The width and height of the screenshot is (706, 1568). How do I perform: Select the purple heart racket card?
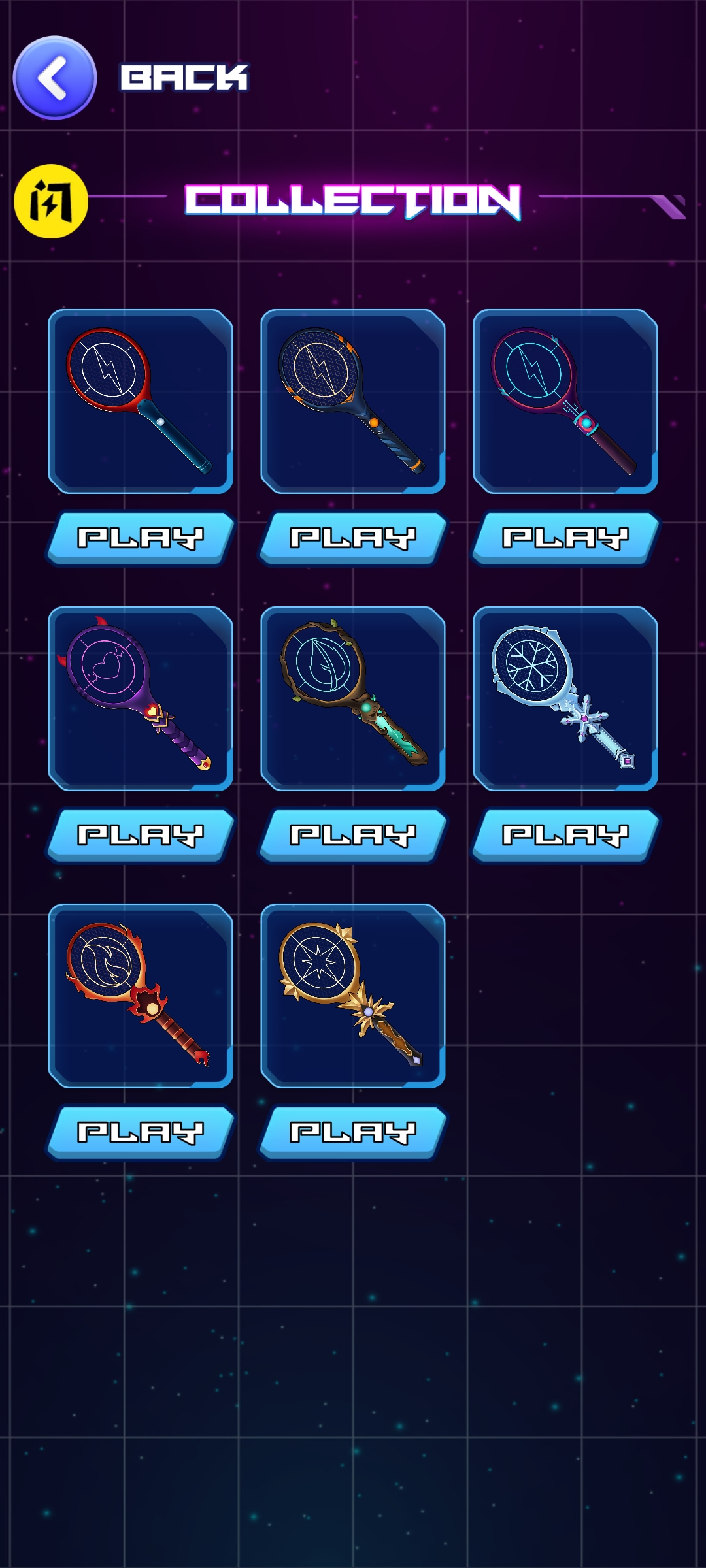[x=141, y=698]
